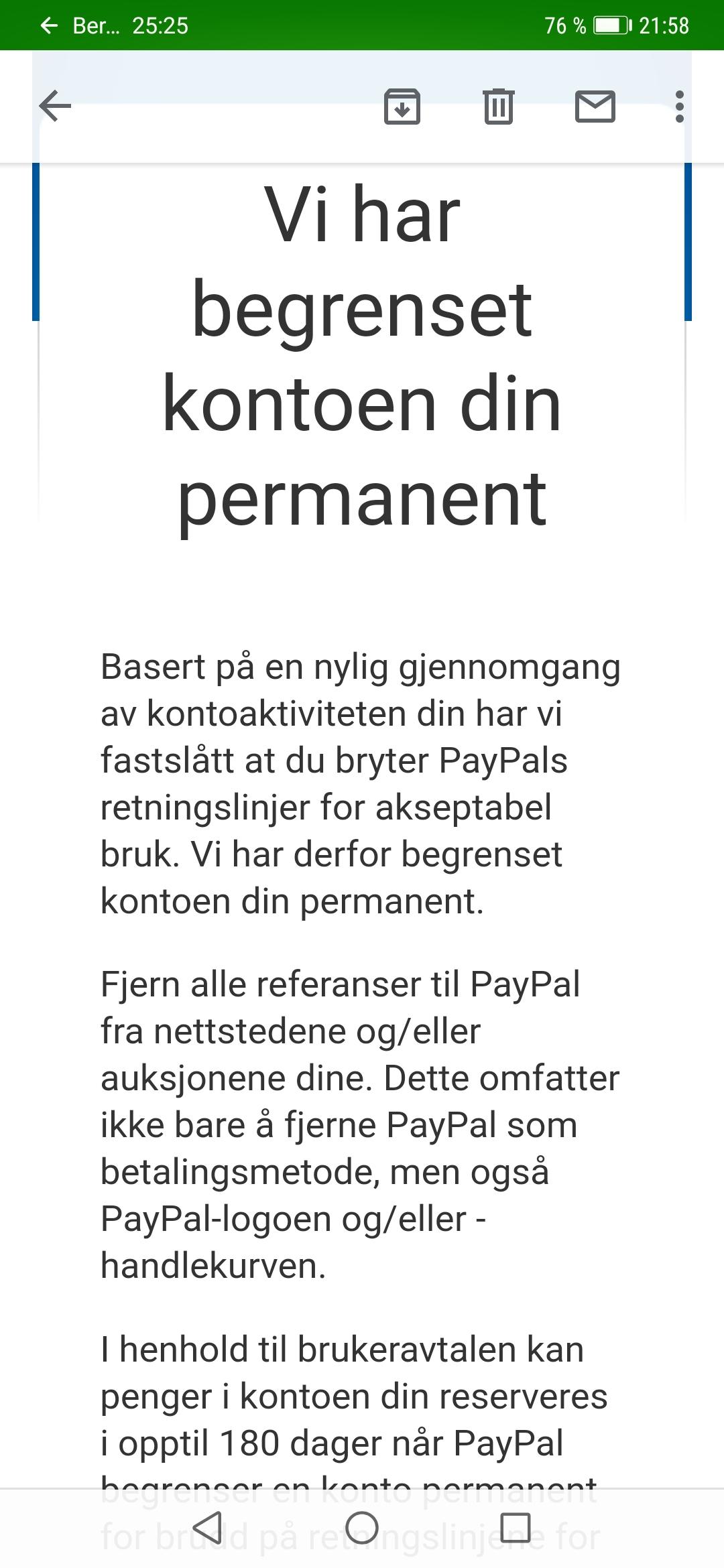
Task: Return to the ongoing call in status bar
Action: click(114, 25)
